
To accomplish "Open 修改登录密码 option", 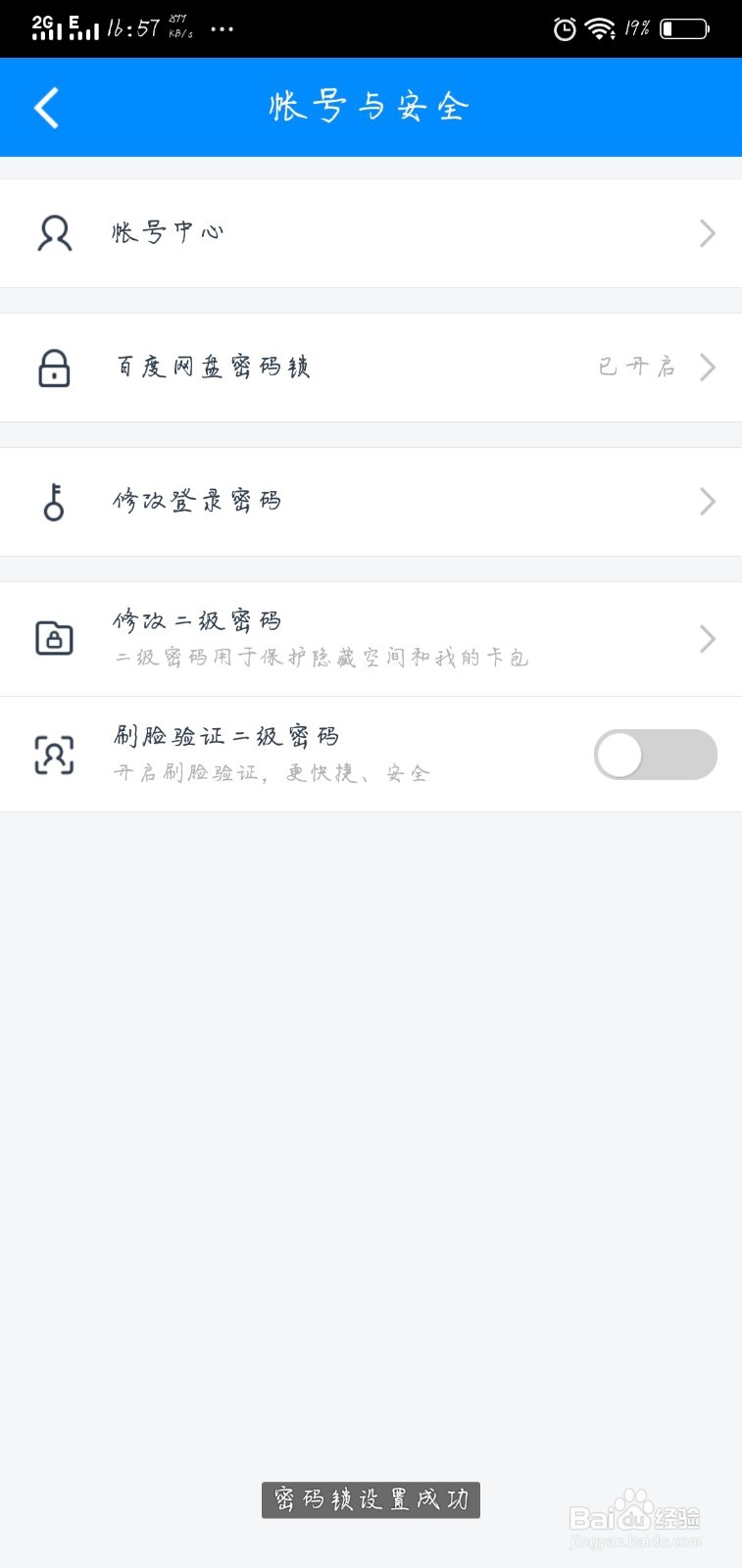I will tap(371, 502).
